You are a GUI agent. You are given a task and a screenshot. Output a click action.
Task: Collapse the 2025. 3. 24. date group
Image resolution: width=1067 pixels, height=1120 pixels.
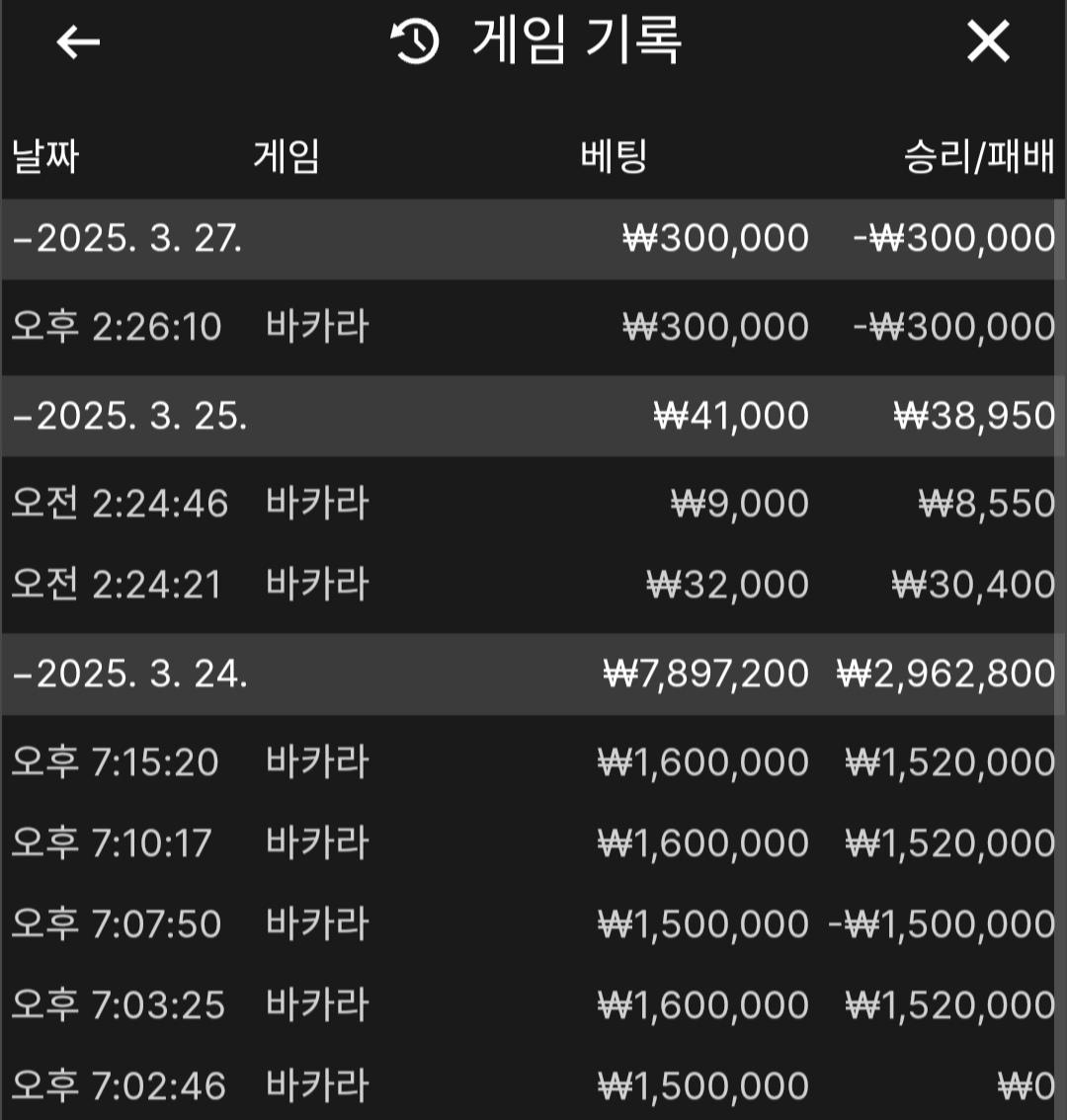(128, 674)
